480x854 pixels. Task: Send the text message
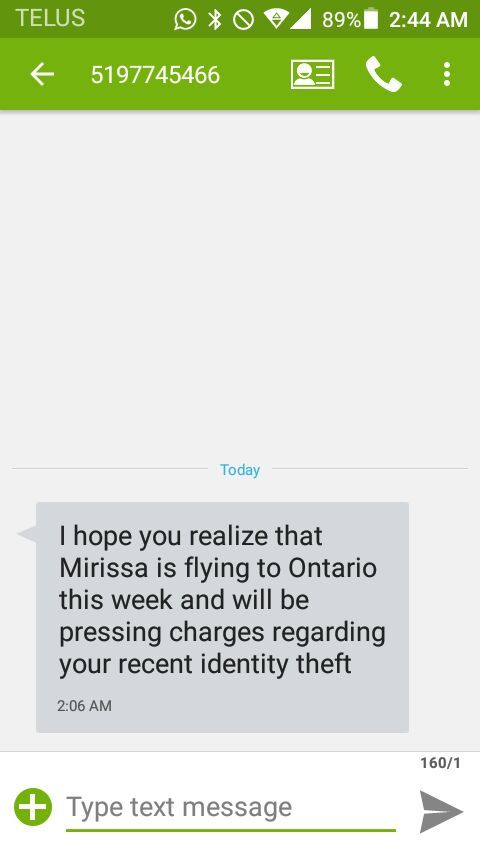tap(441, 812)
